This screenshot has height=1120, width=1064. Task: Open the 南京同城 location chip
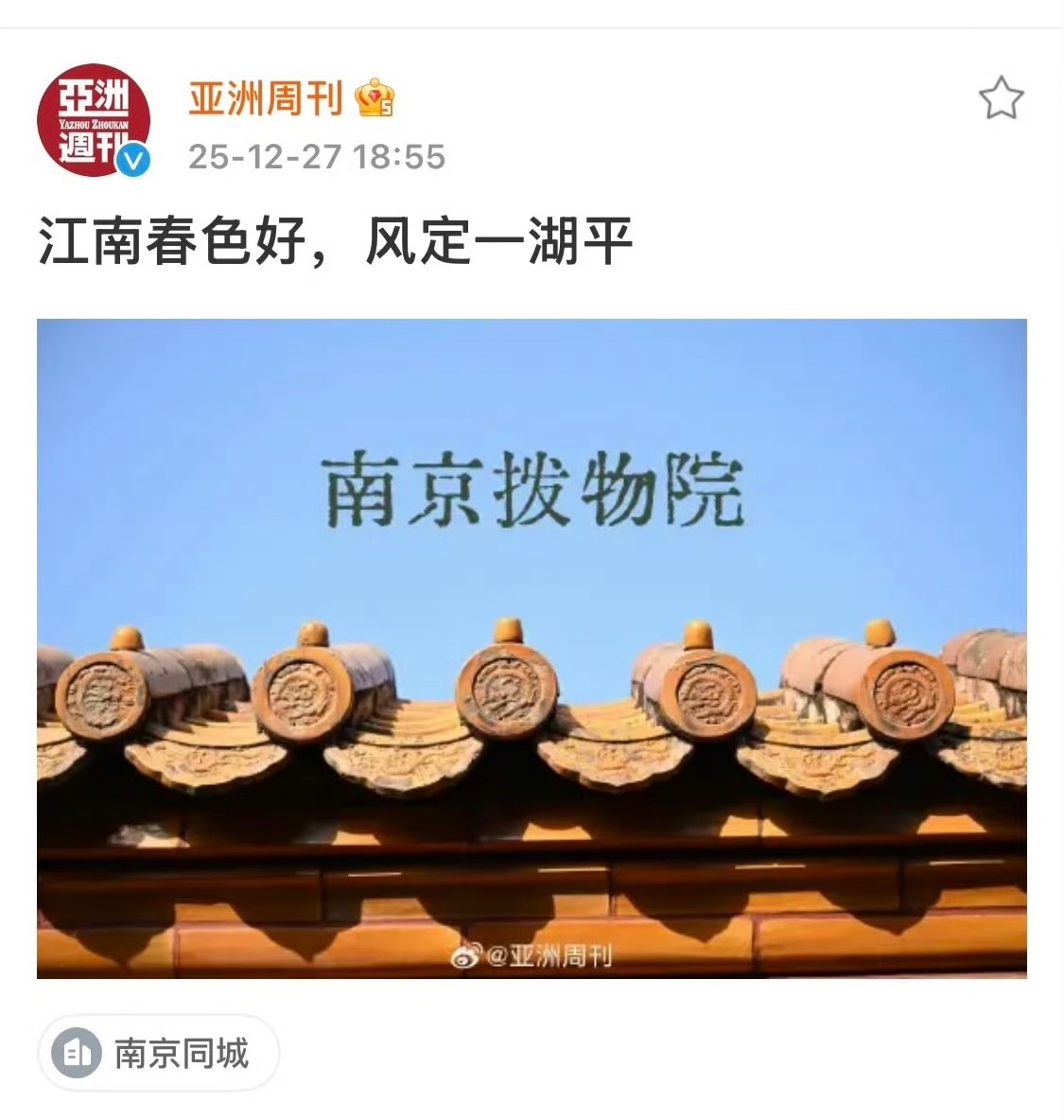pyautogui.click(x=159, y=1053)
